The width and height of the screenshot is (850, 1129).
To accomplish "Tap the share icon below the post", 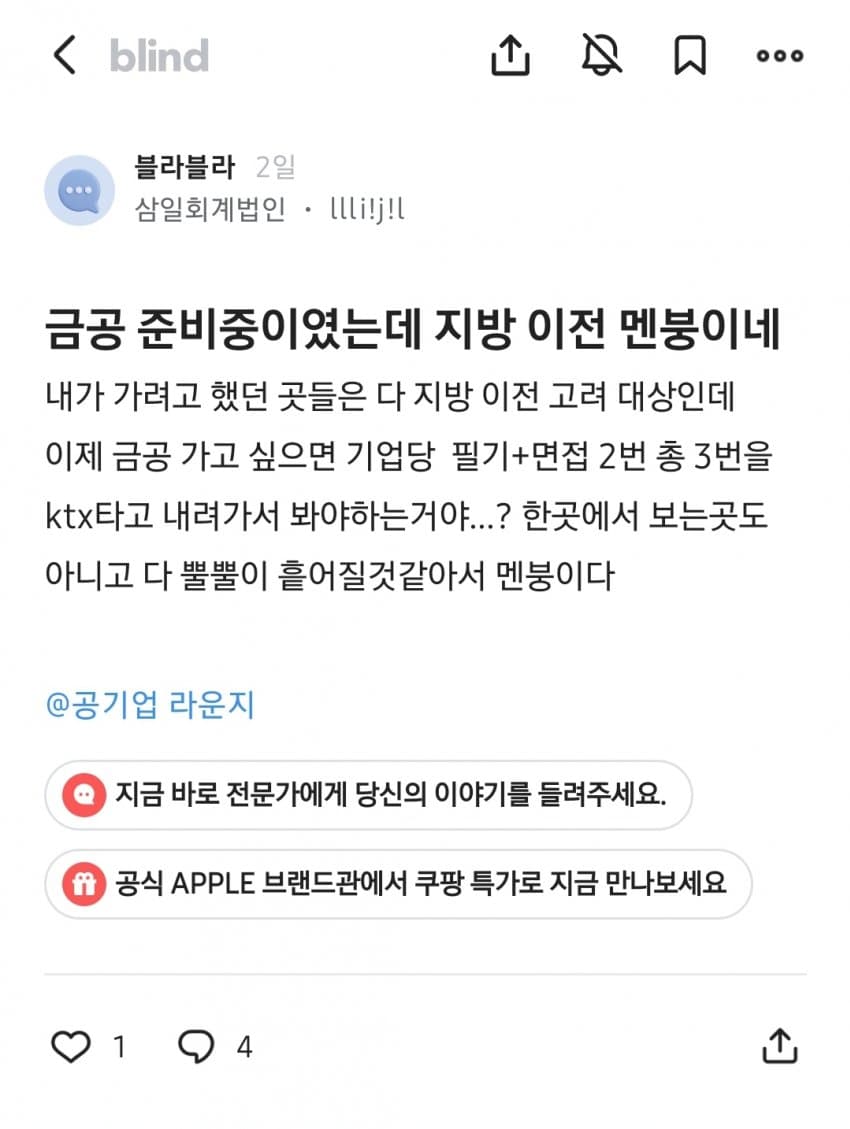I will tap(780, 1045).
